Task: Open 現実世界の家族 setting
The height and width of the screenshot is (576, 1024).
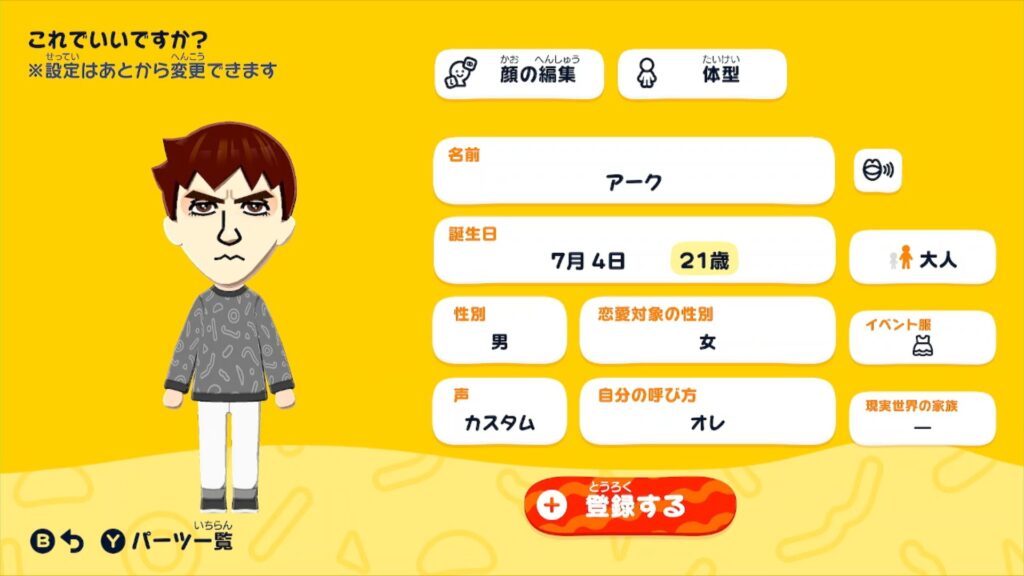Action: click(x=922, y=418)
